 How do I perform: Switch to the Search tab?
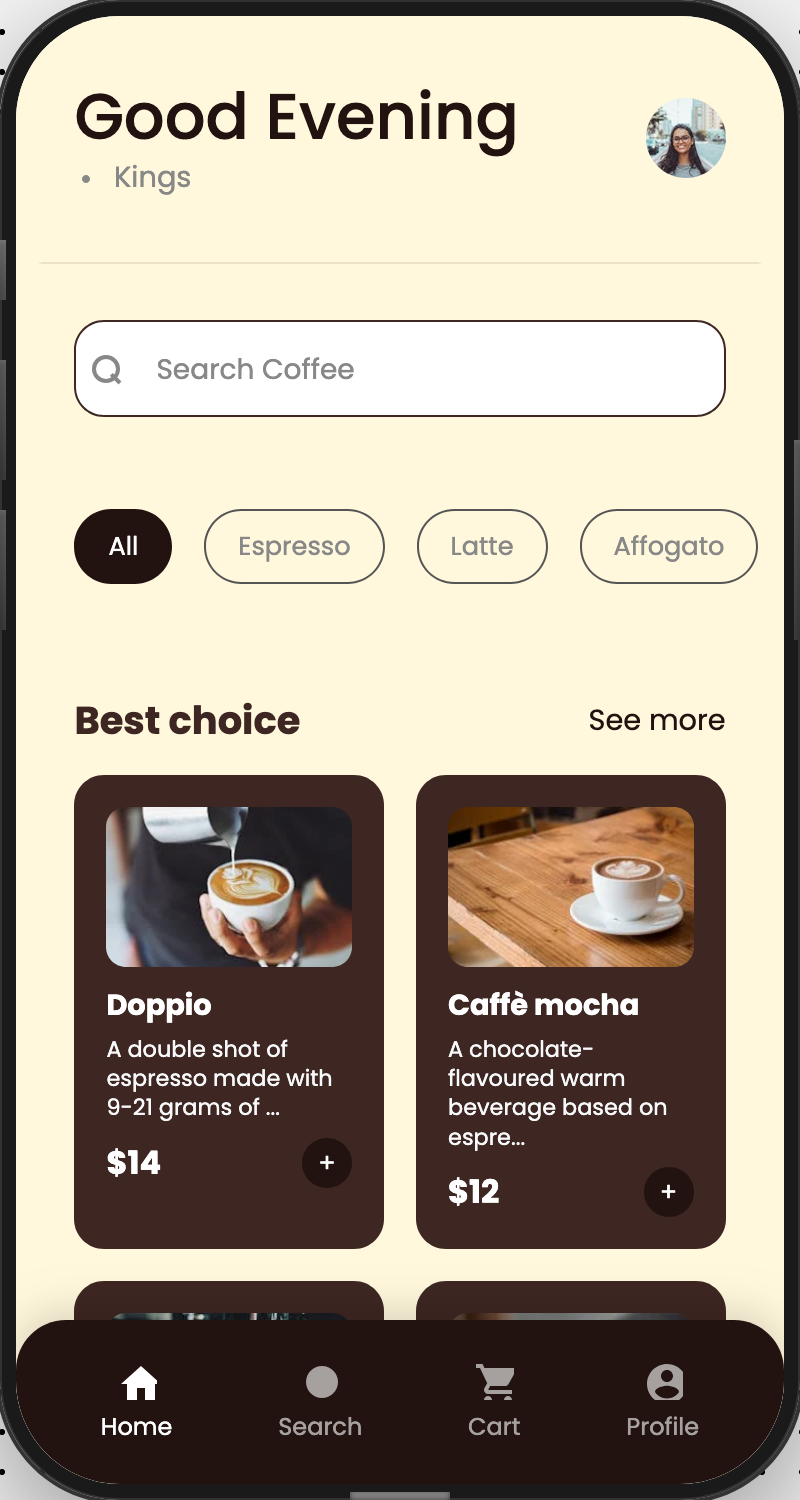pos(320,1402)
